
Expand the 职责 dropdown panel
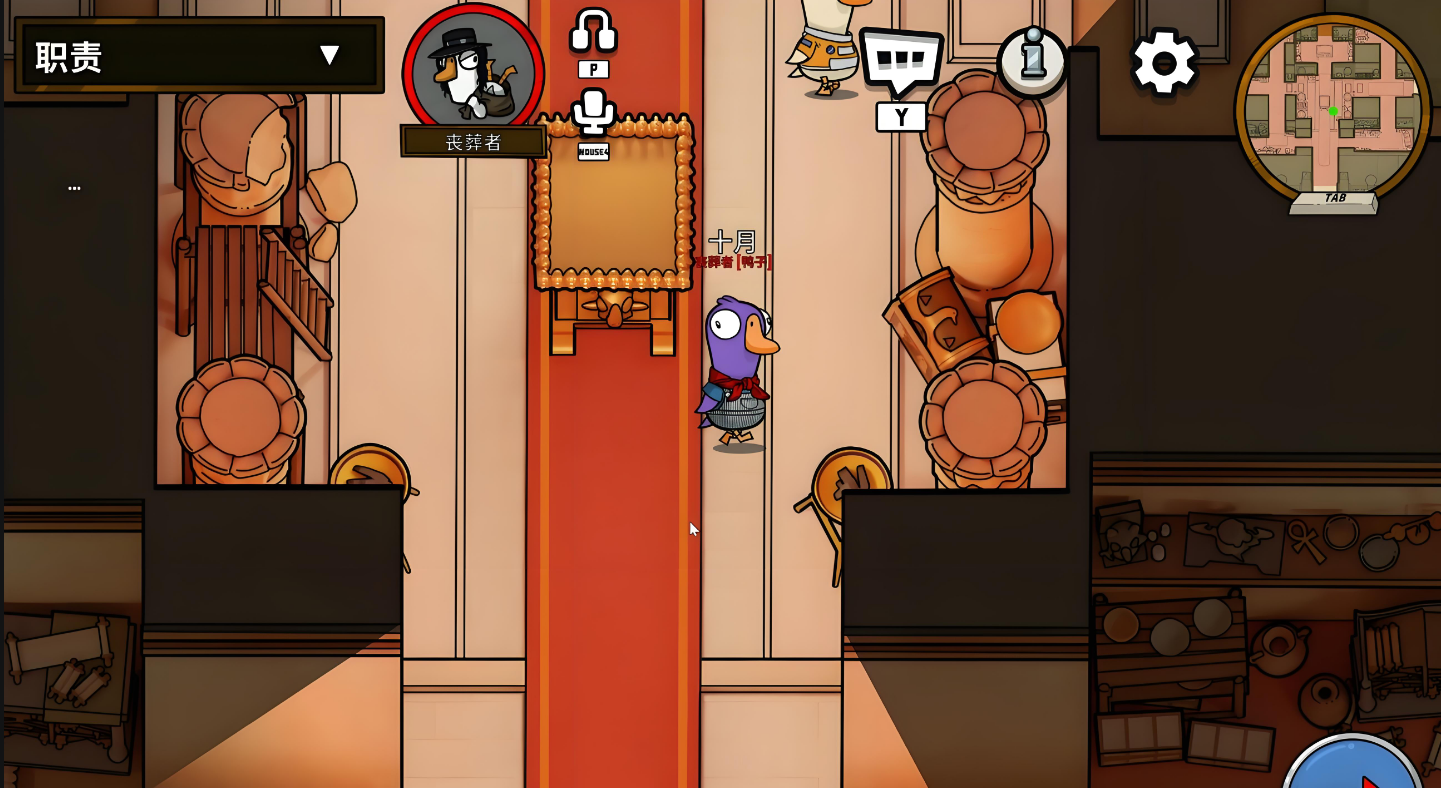click(x=329, y=55)
